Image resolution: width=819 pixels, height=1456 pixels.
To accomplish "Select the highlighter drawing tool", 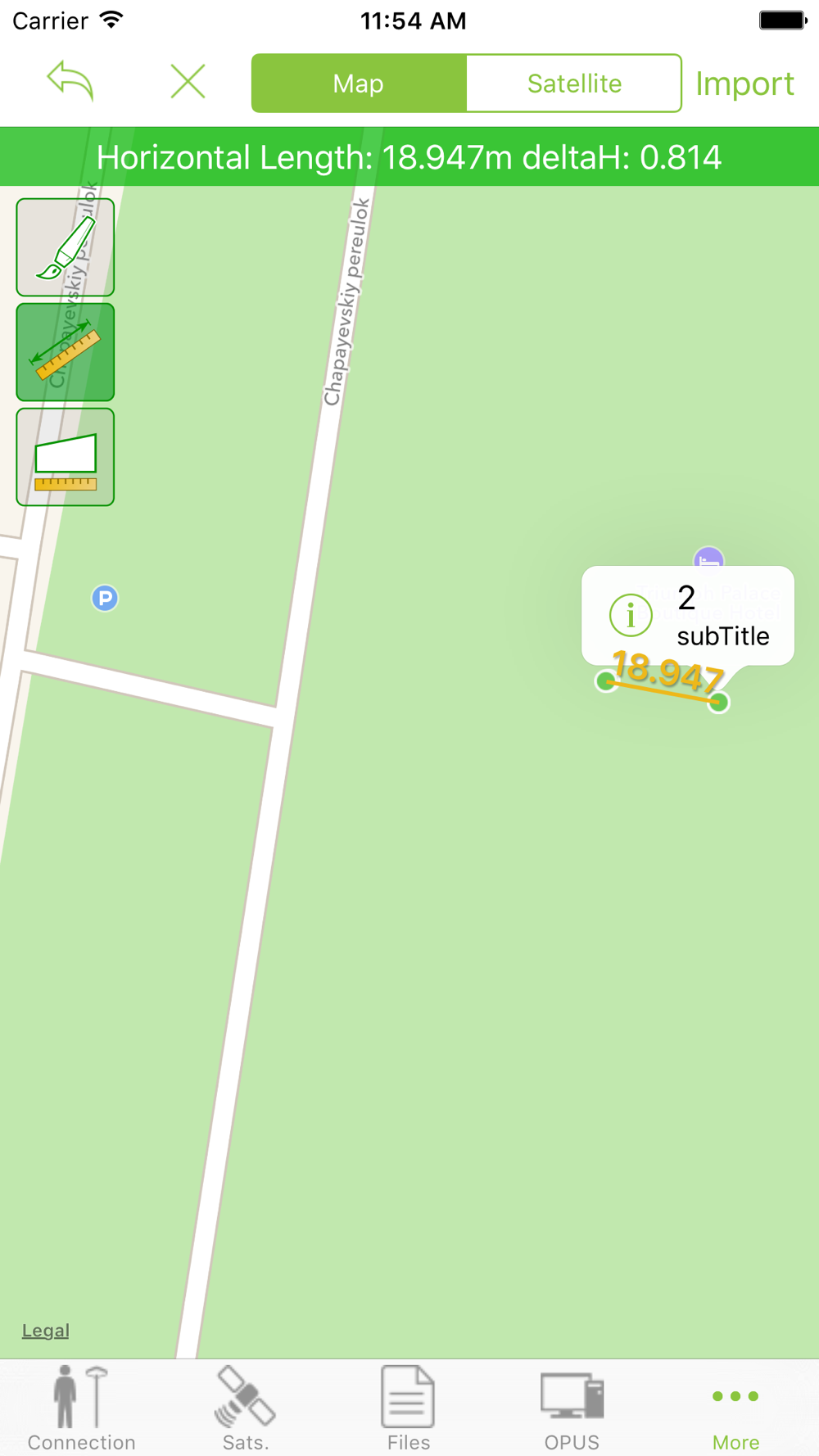I will pyautogui.click(x=66, y=247).
